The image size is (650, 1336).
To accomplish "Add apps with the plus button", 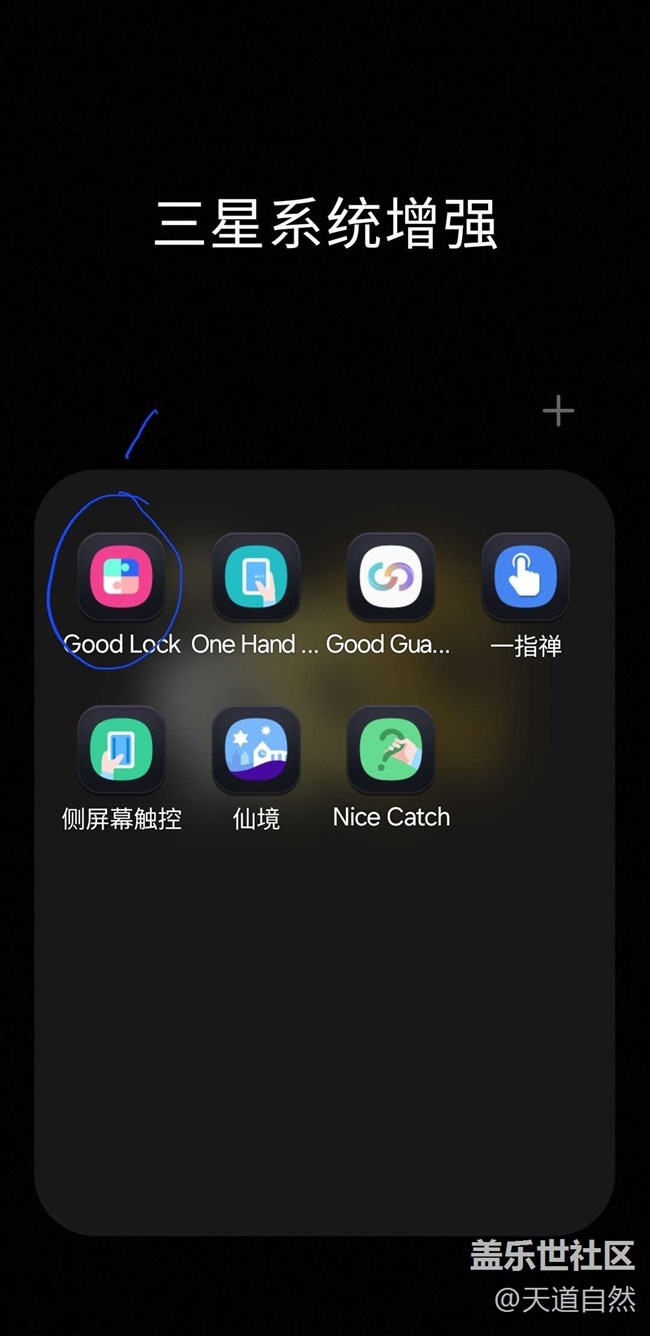I will tap(558, 411).
